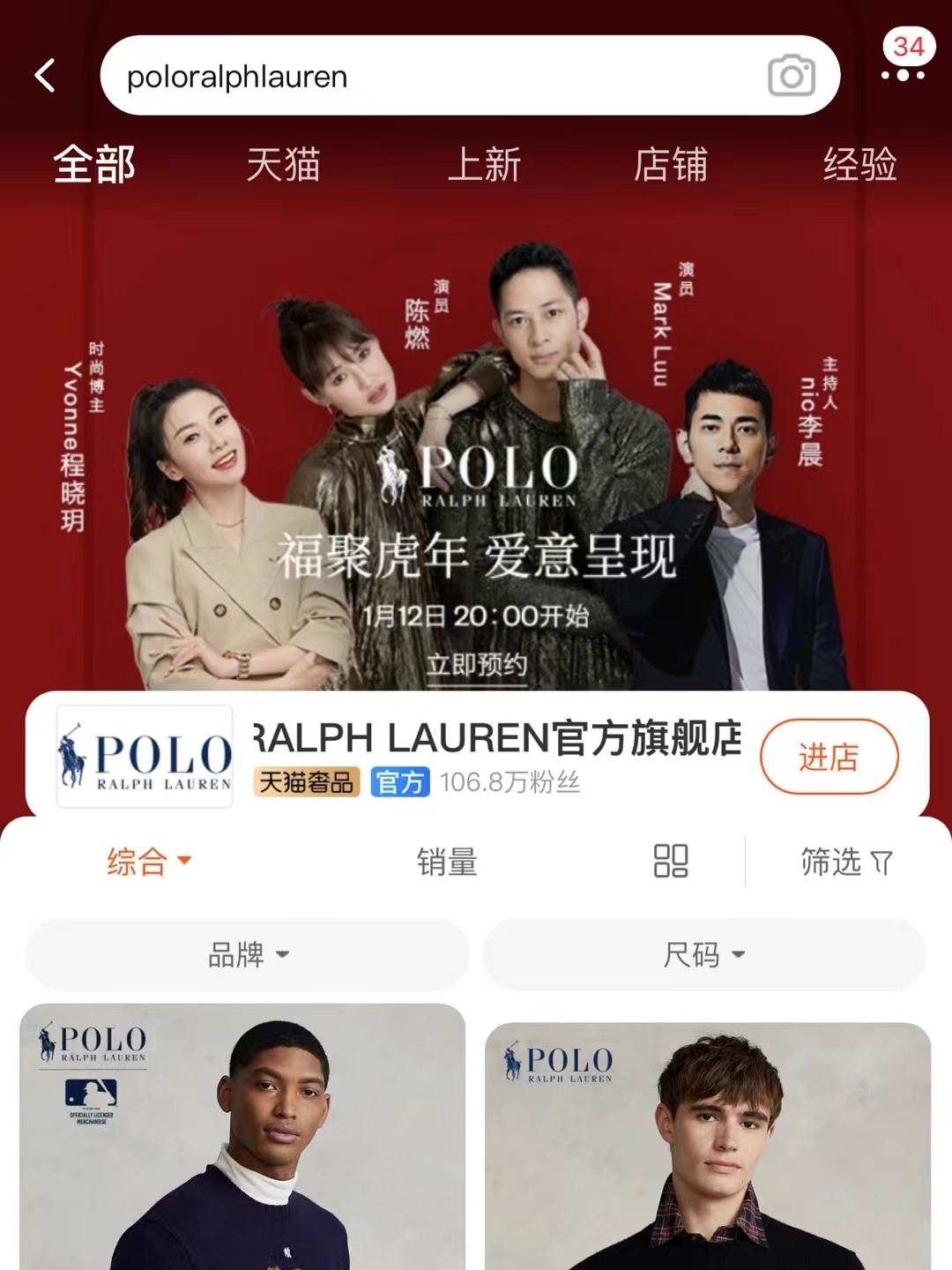Open the 筛选 filter panel

[845, 862]
